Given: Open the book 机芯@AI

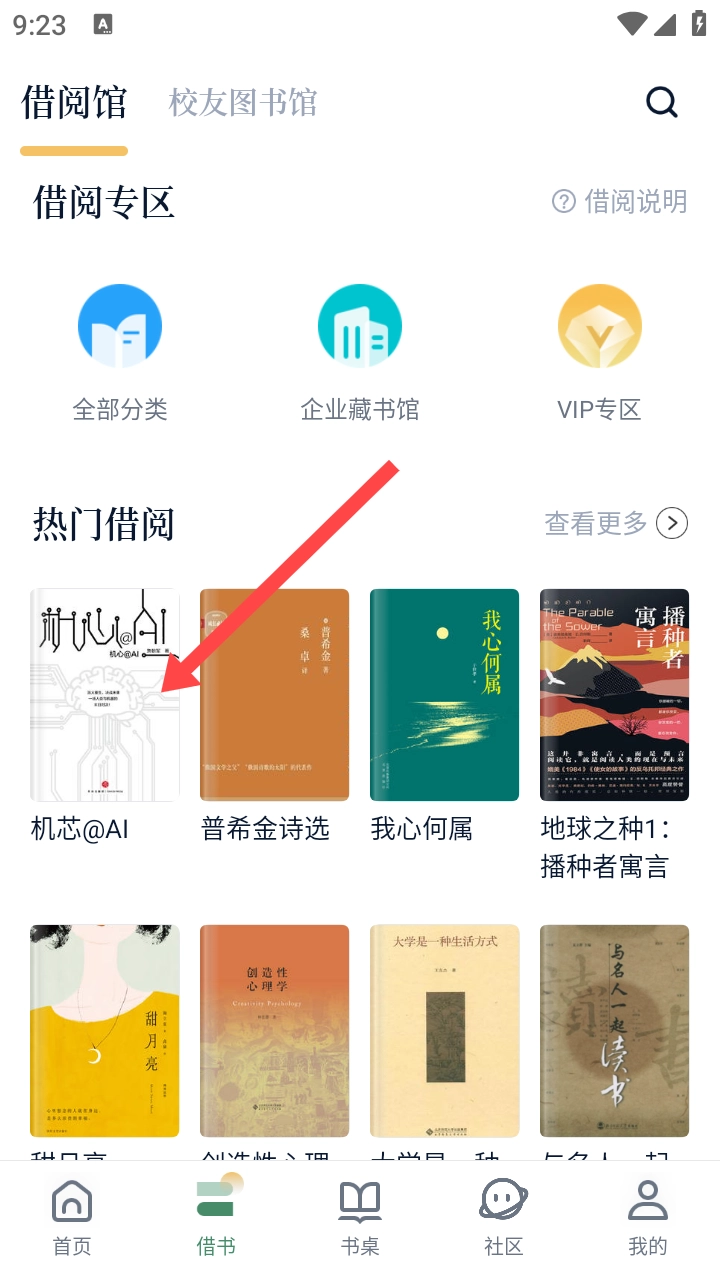Looking at the screenshot, I should point(105,695).
